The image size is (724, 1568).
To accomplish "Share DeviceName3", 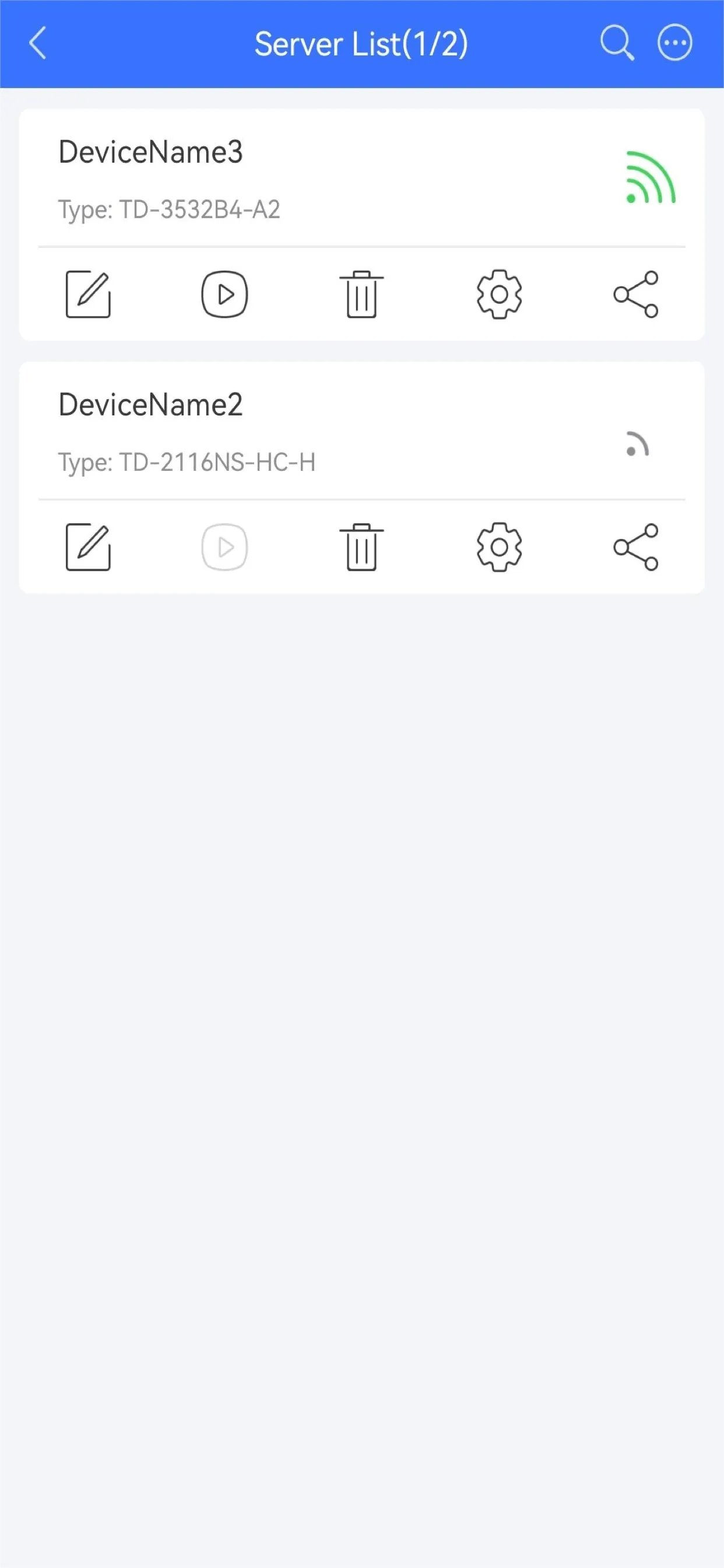I will pos(636,295).
